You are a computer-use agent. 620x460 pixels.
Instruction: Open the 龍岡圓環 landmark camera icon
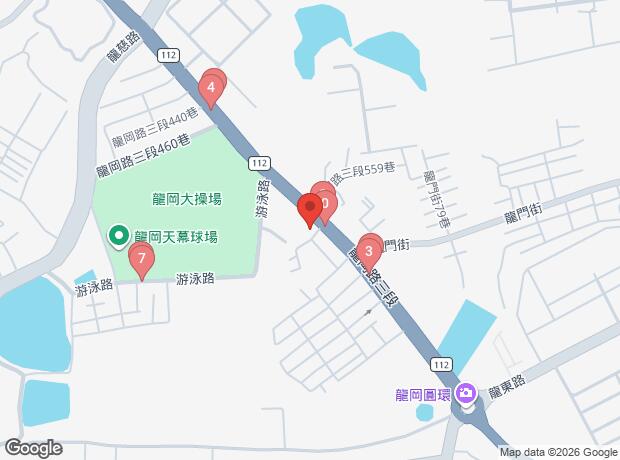[x=465, y=394]
